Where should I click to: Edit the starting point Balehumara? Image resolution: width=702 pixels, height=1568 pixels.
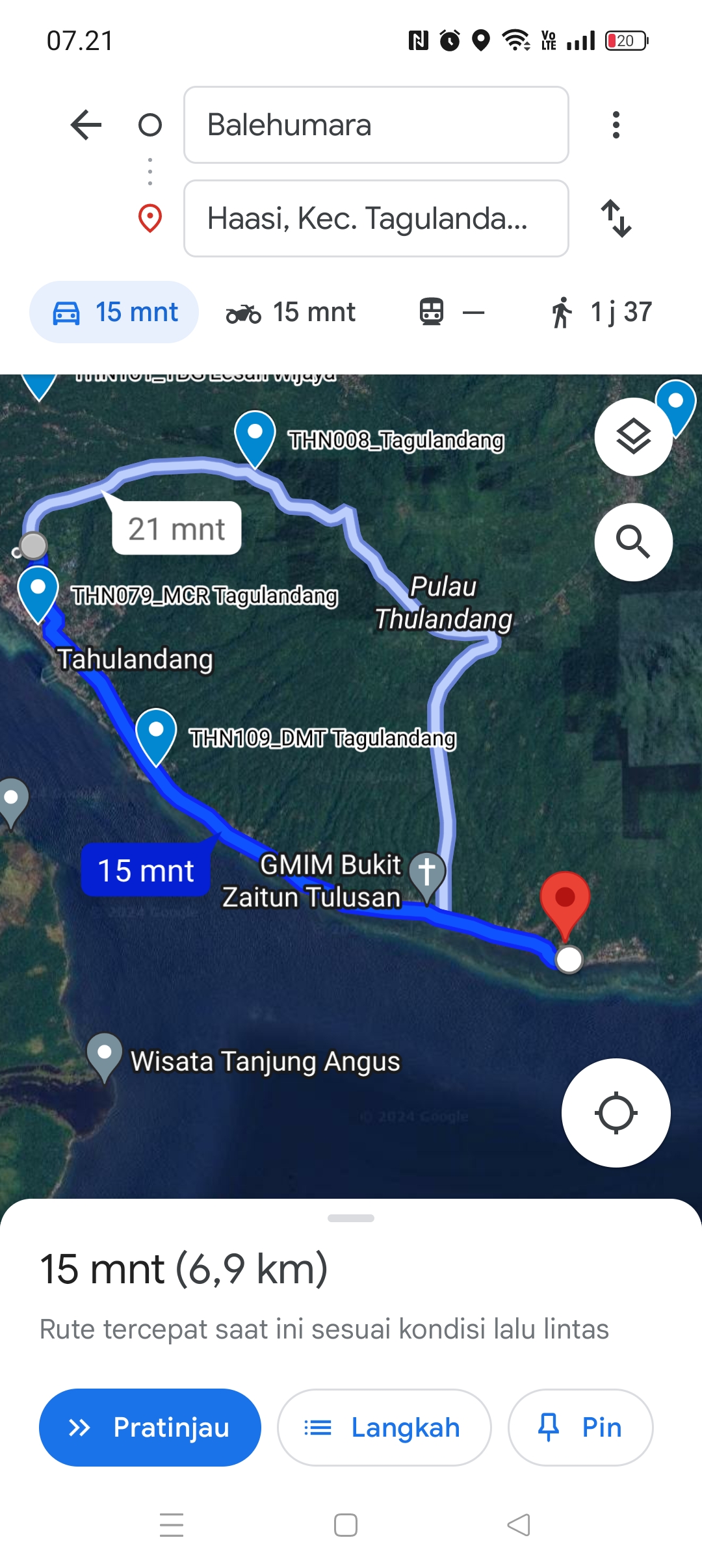click(x=376, y=125)
